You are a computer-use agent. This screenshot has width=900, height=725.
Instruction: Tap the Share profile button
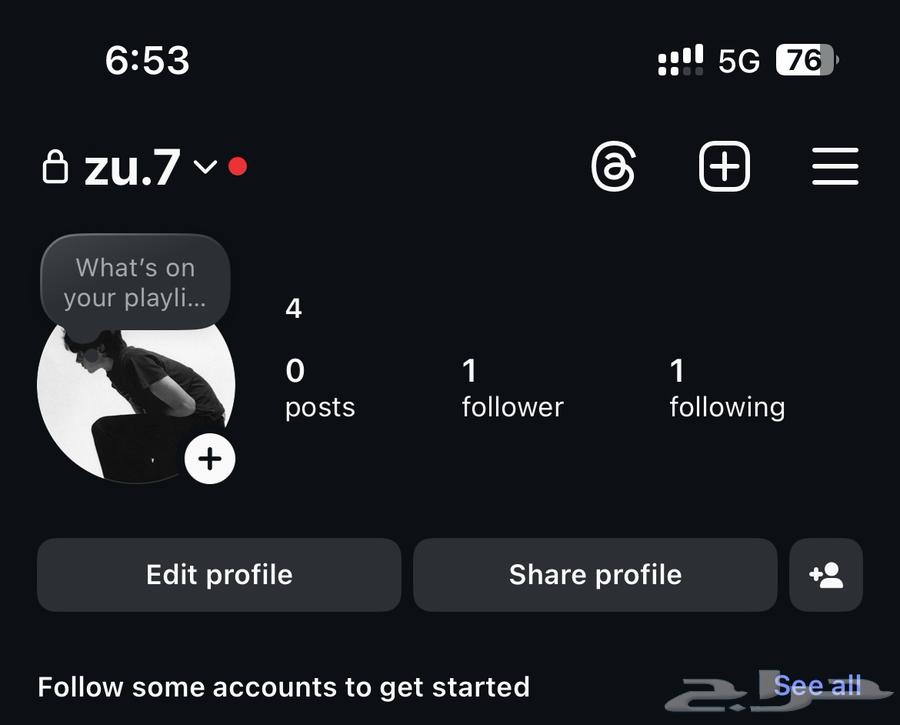click(595, 575)
